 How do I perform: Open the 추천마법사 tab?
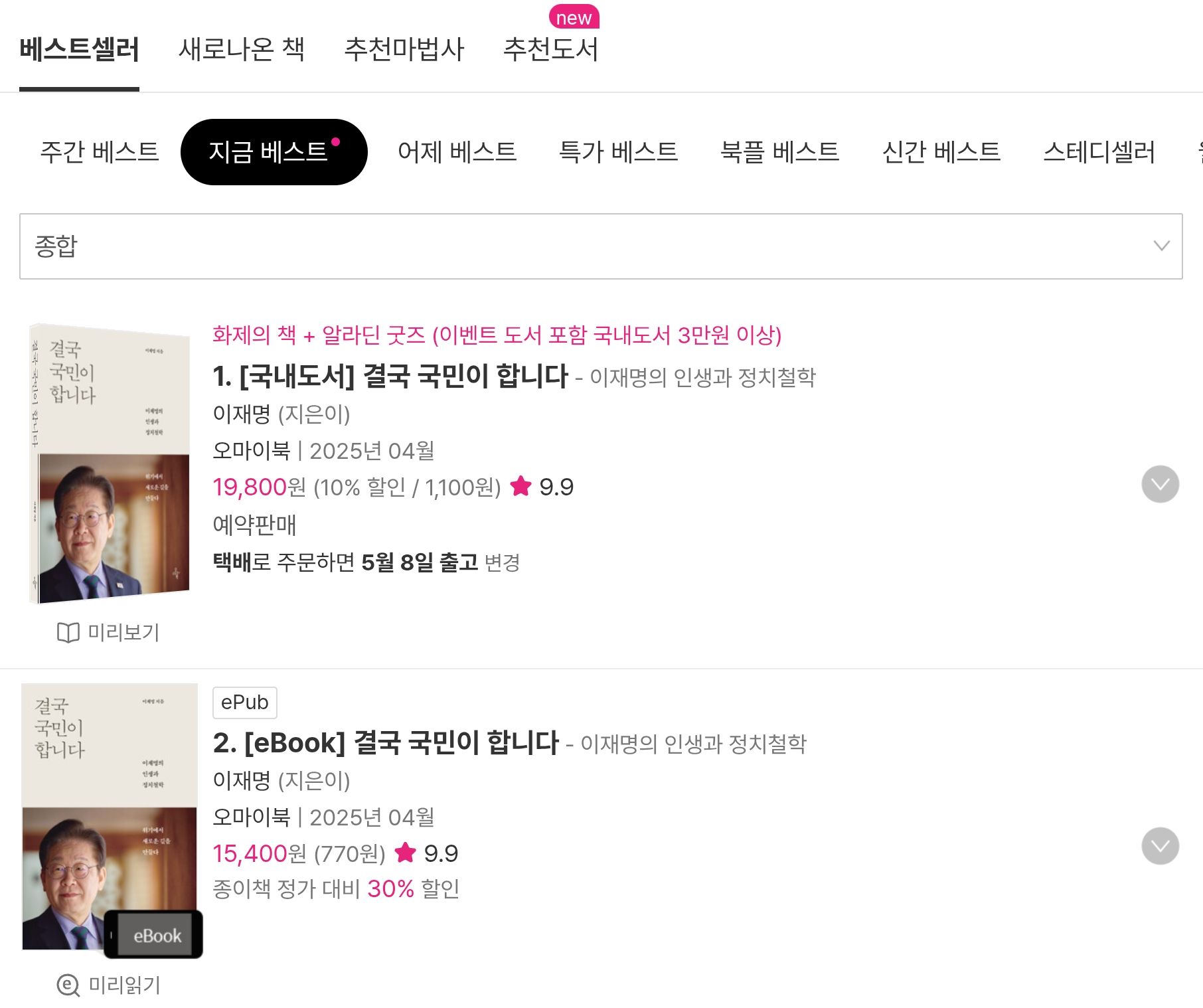[404, 49]
